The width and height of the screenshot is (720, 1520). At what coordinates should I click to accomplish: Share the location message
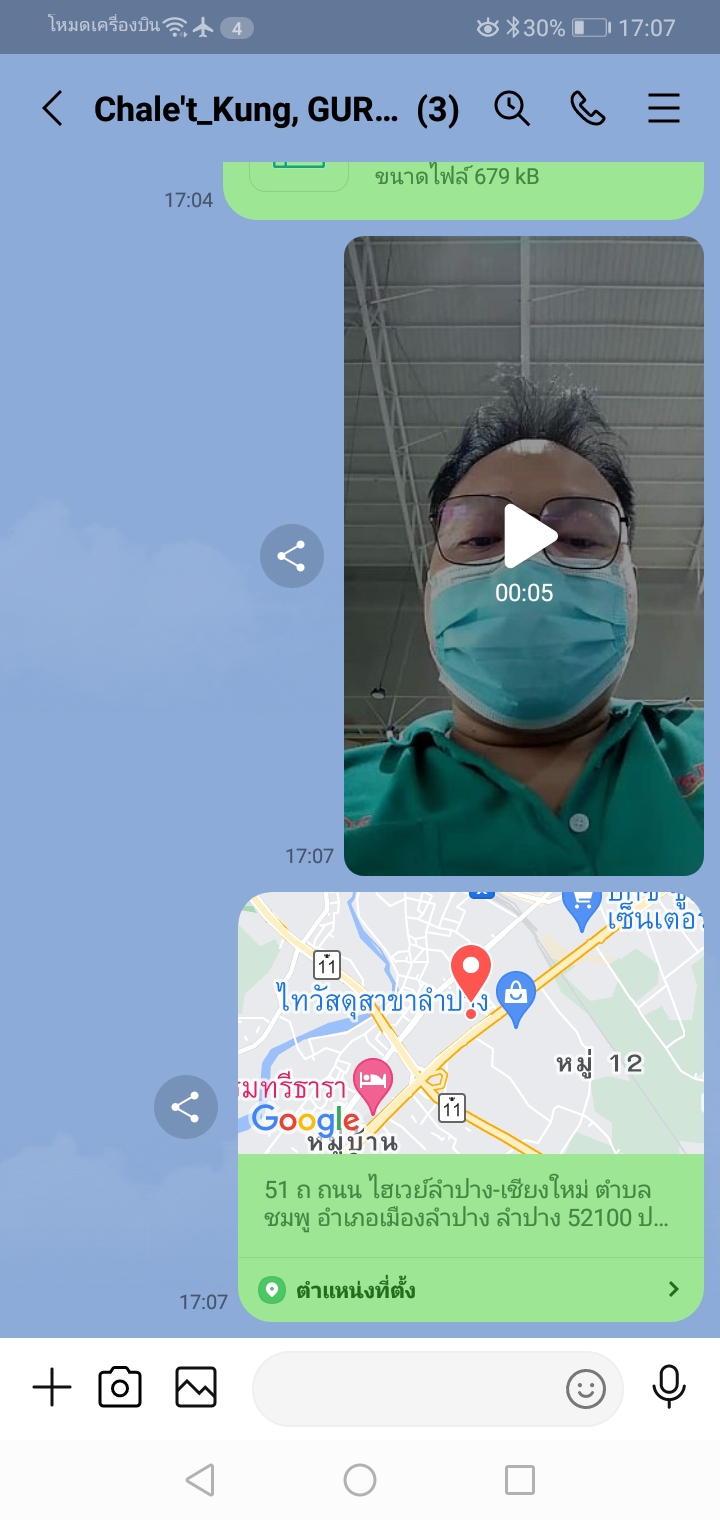(185, 1107)
